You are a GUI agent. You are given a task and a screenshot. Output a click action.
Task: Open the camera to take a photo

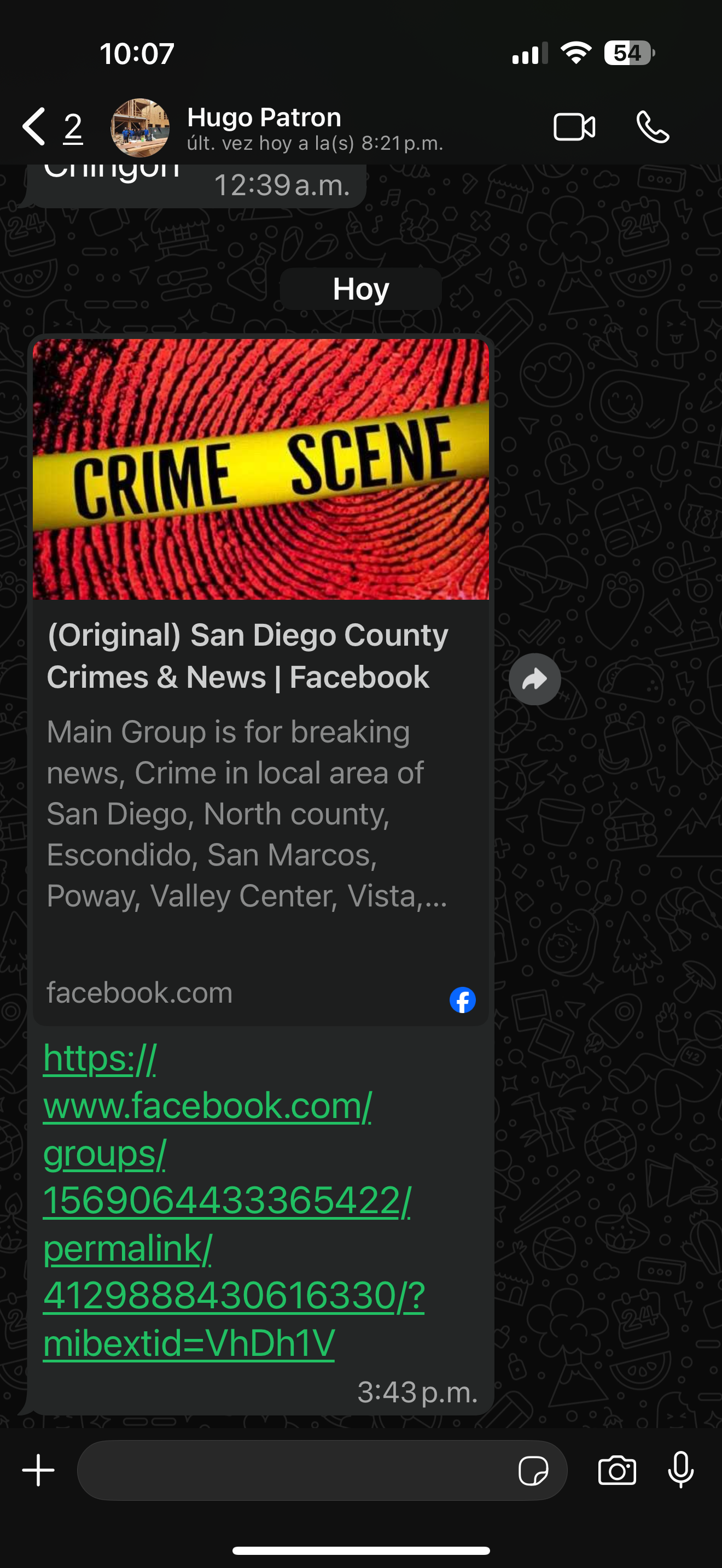pyautogui.click(x=616, y=1471)
